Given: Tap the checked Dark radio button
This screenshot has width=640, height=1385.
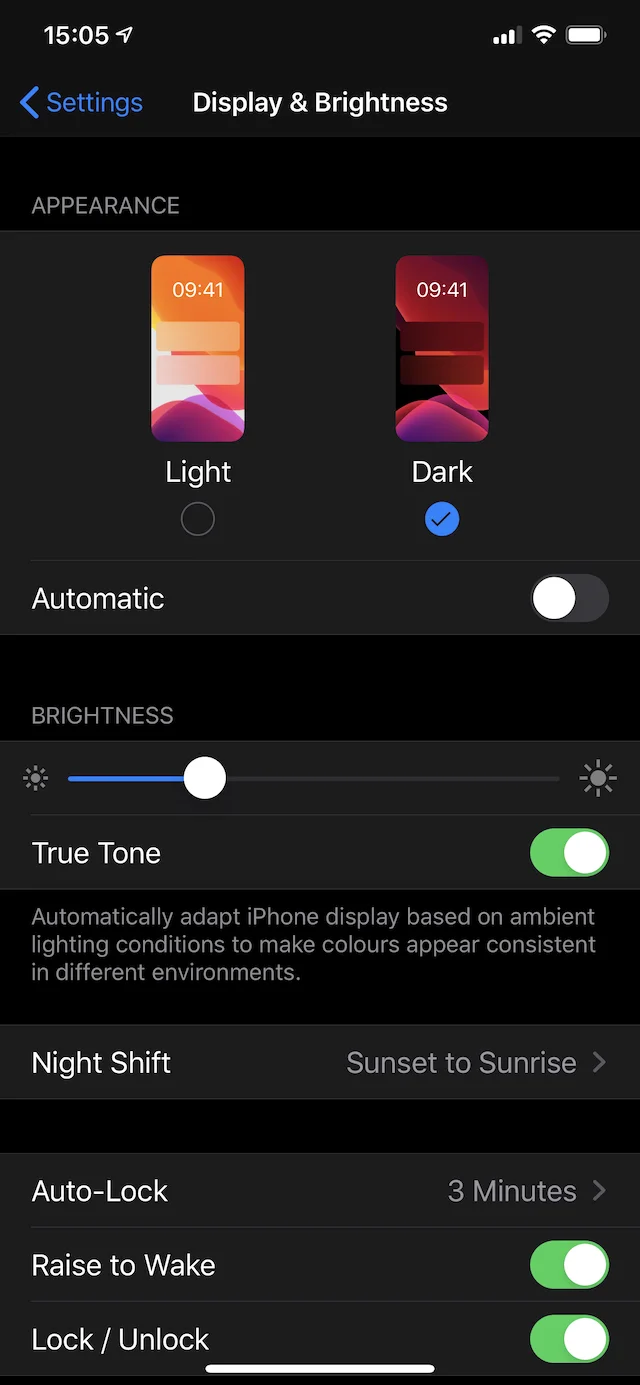Looking at the screenshot, I should [442, 519].
